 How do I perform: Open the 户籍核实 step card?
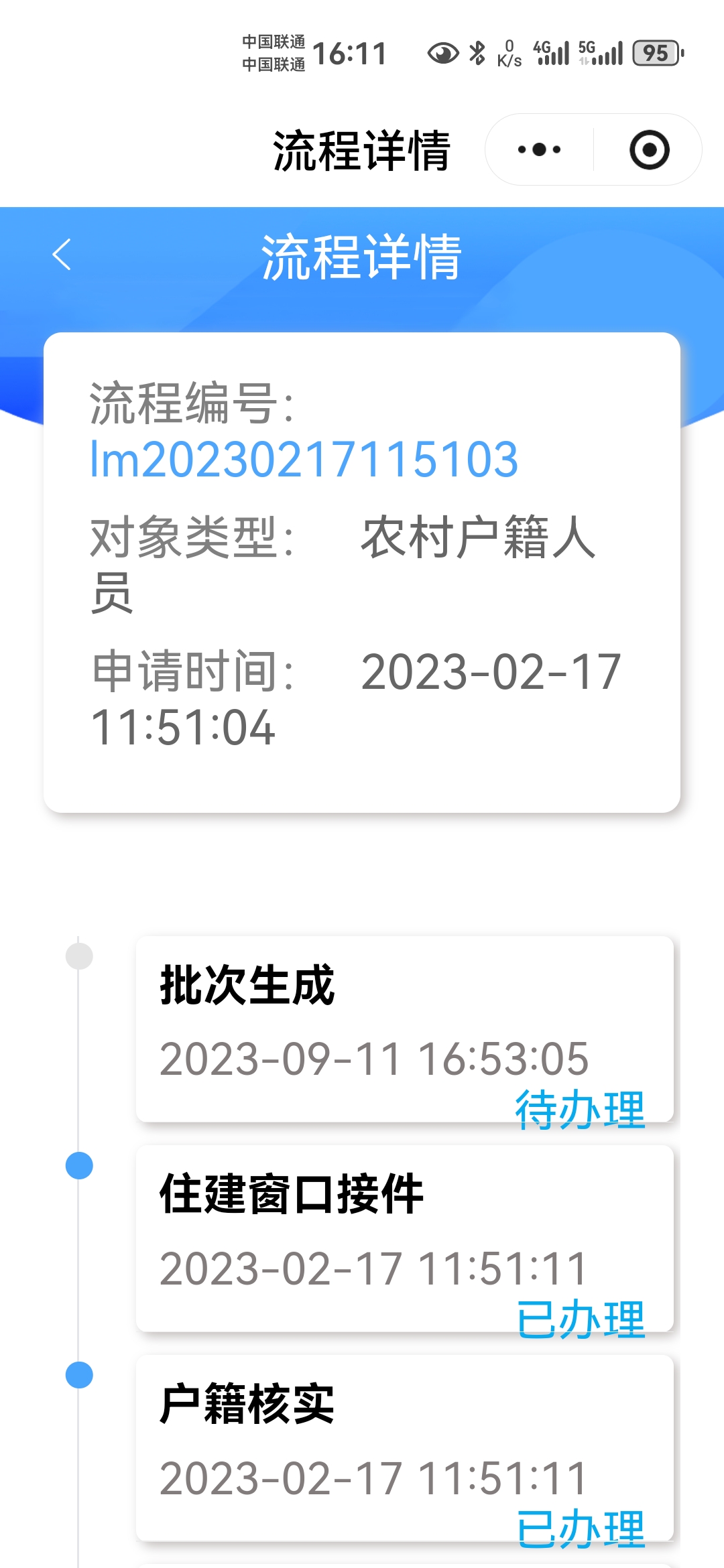pos(404,1447)
